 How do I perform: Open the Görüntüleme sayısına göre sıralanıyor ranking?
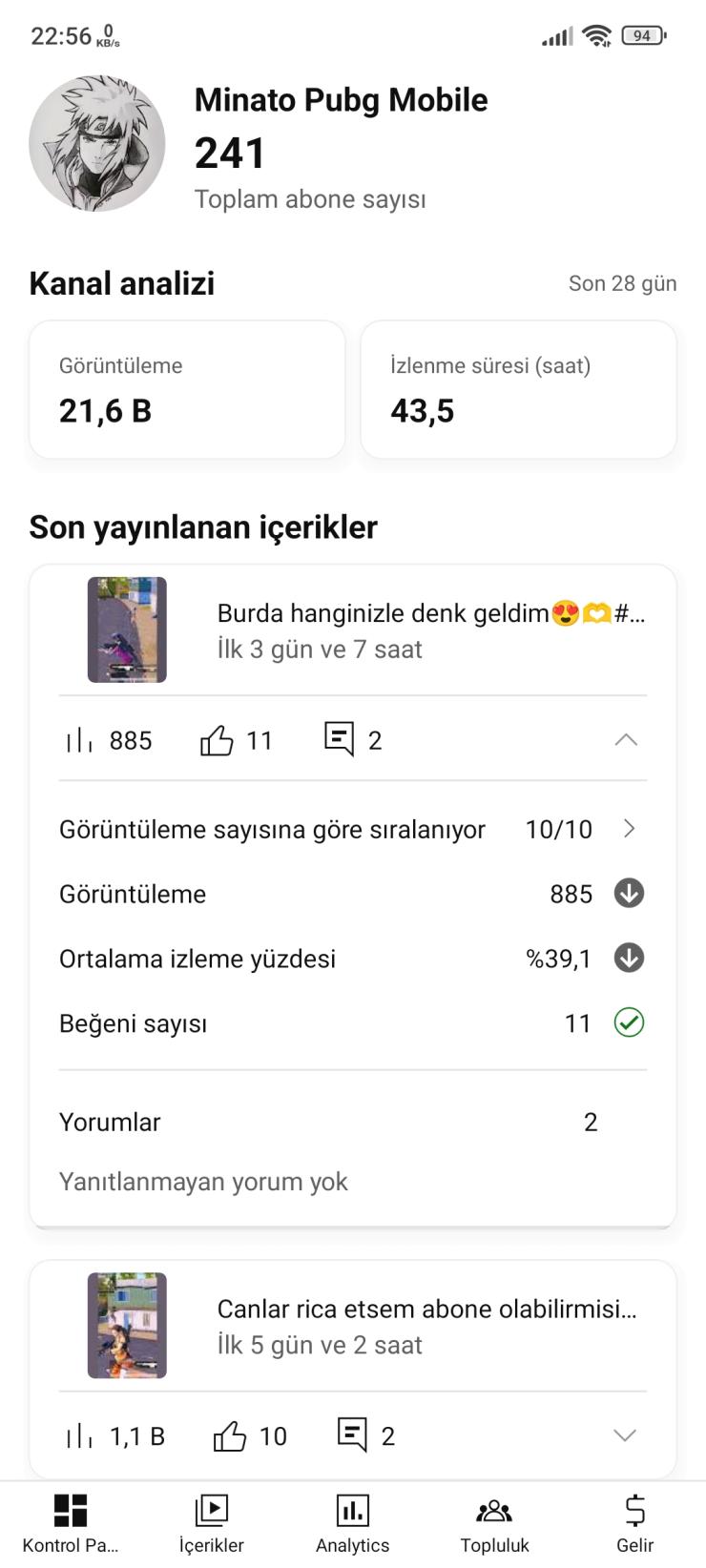(x=351, y=829)
